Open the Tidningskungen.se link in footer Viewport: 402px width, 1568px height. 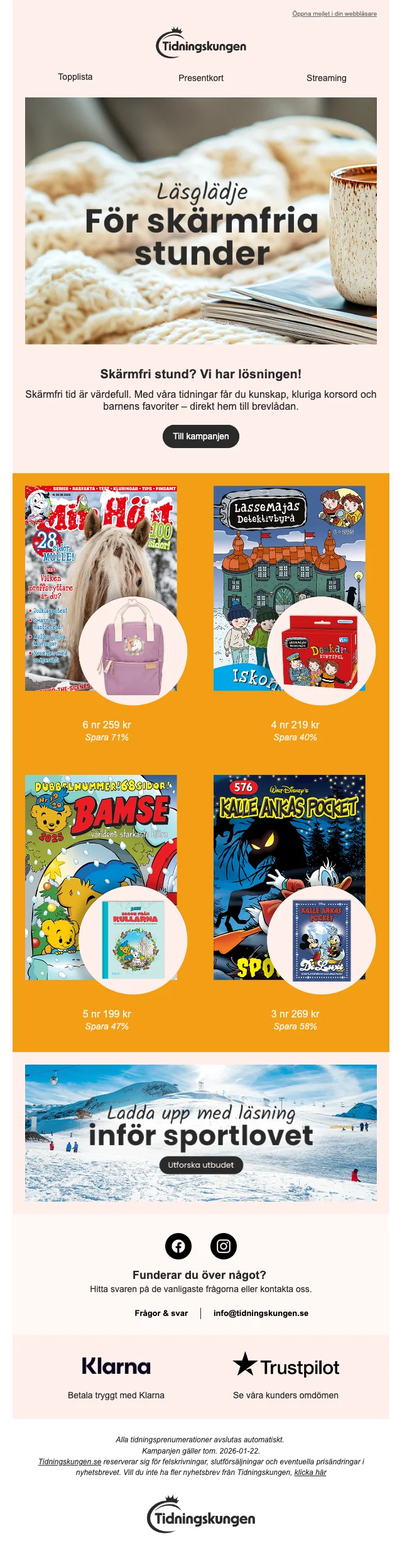click(x=70, y=1461)
